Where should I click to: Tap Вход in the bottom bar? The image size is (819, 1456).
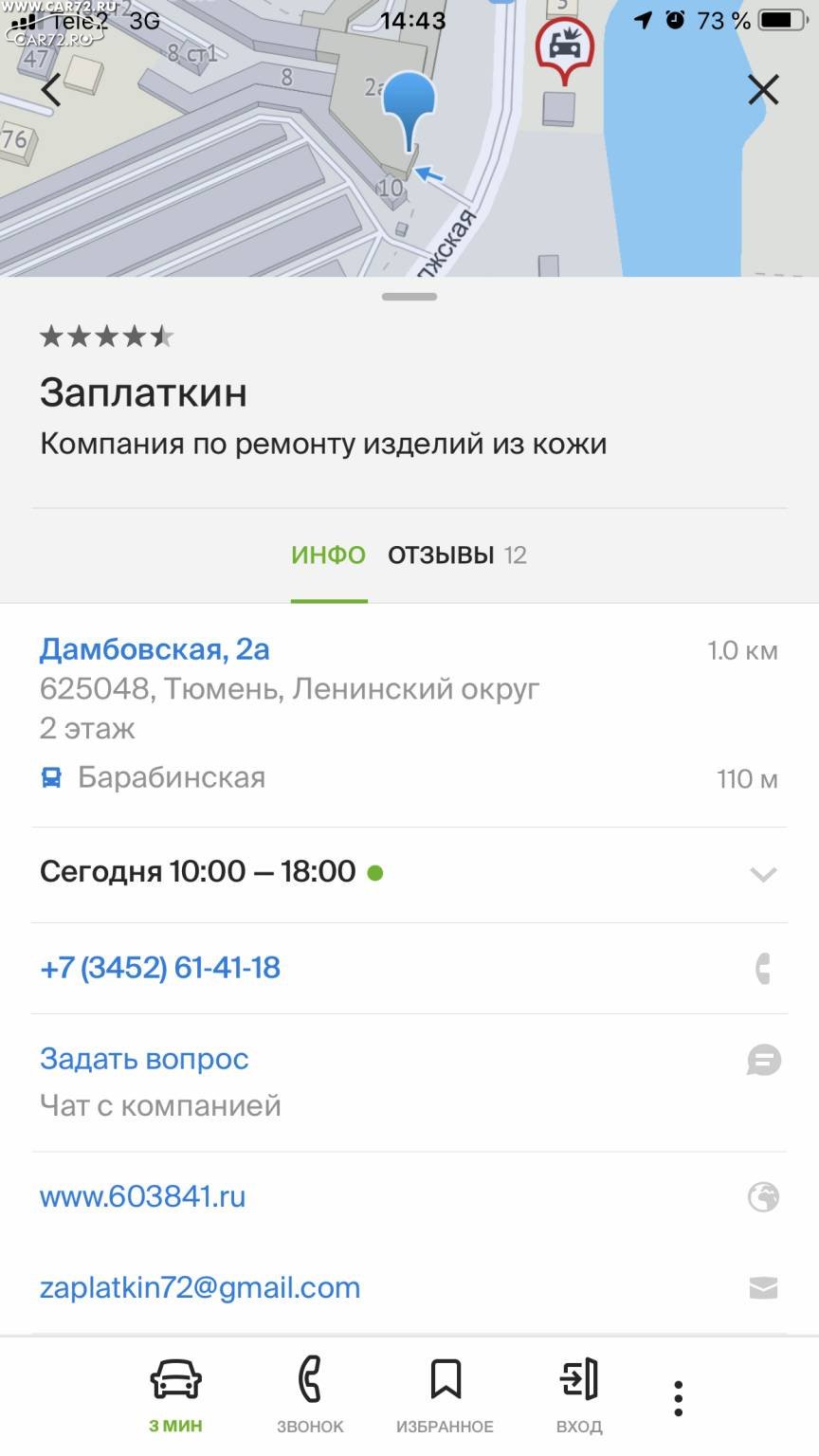pos(579,1394)
